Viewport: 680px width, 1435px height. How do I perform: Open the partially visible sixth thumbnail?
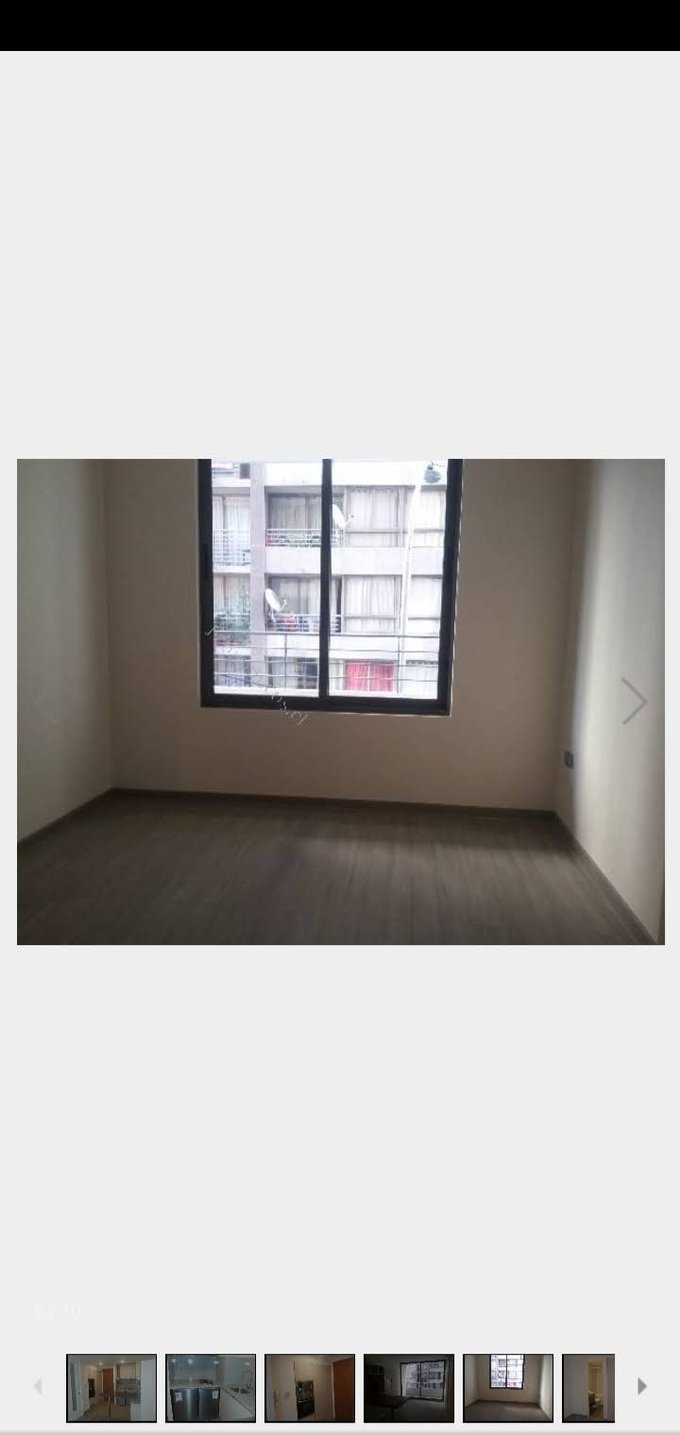[x=589, y=1387]
